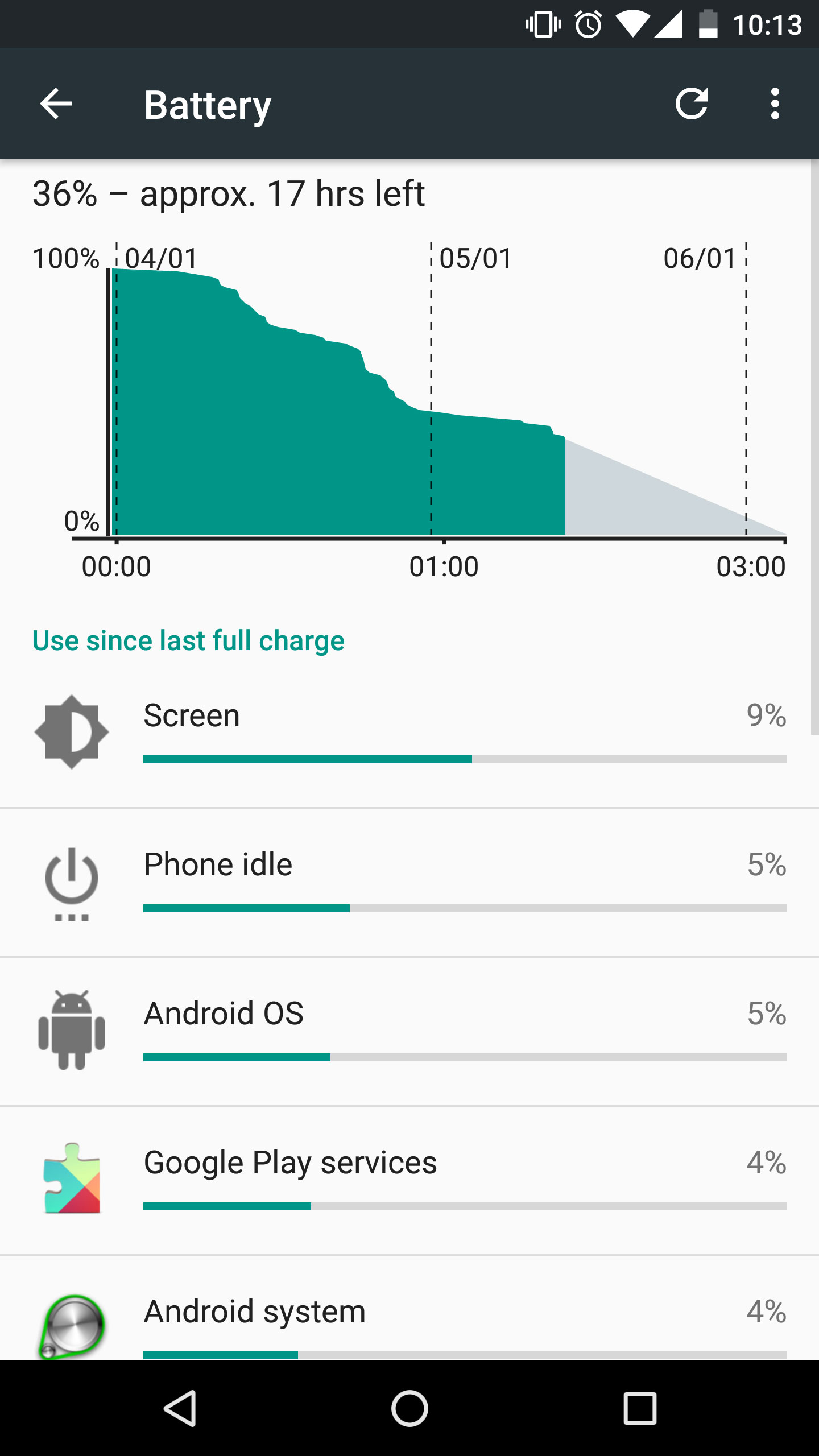Open recent apps from navigation bar
Screen dimensions: 819x1456
tap(640, 1408)
